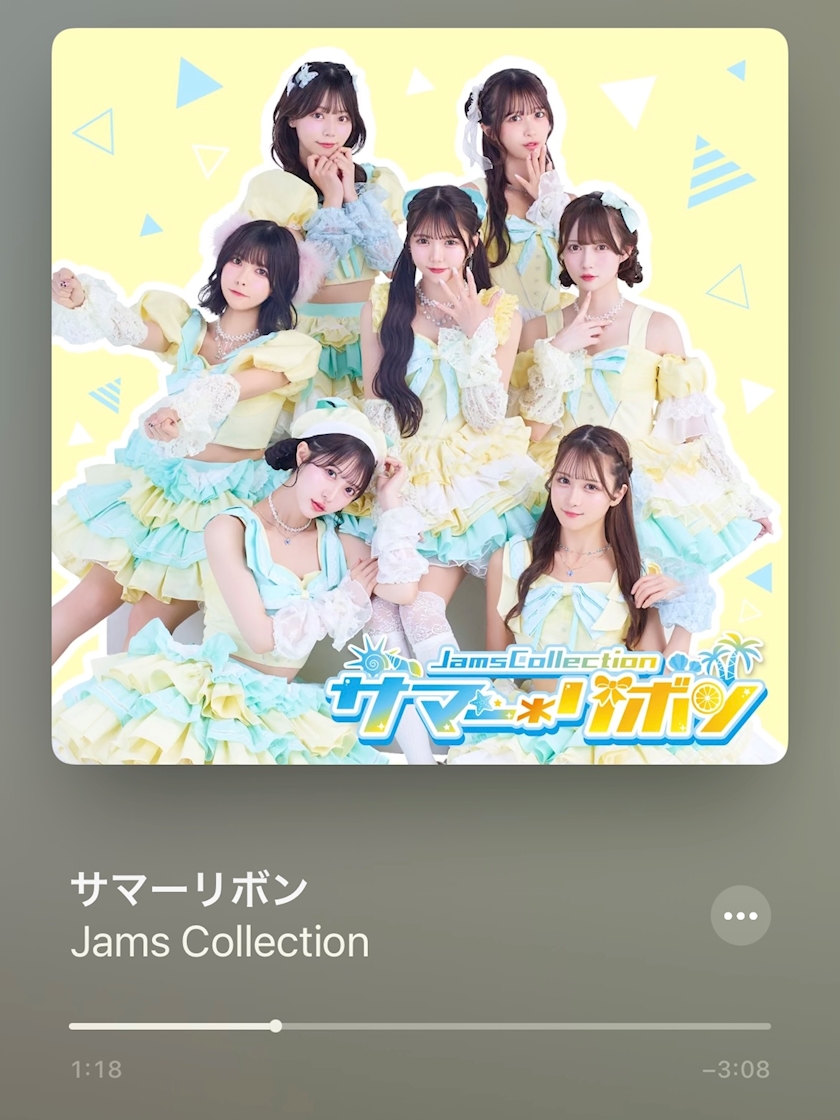Open the more options ellipsis button

740,915
